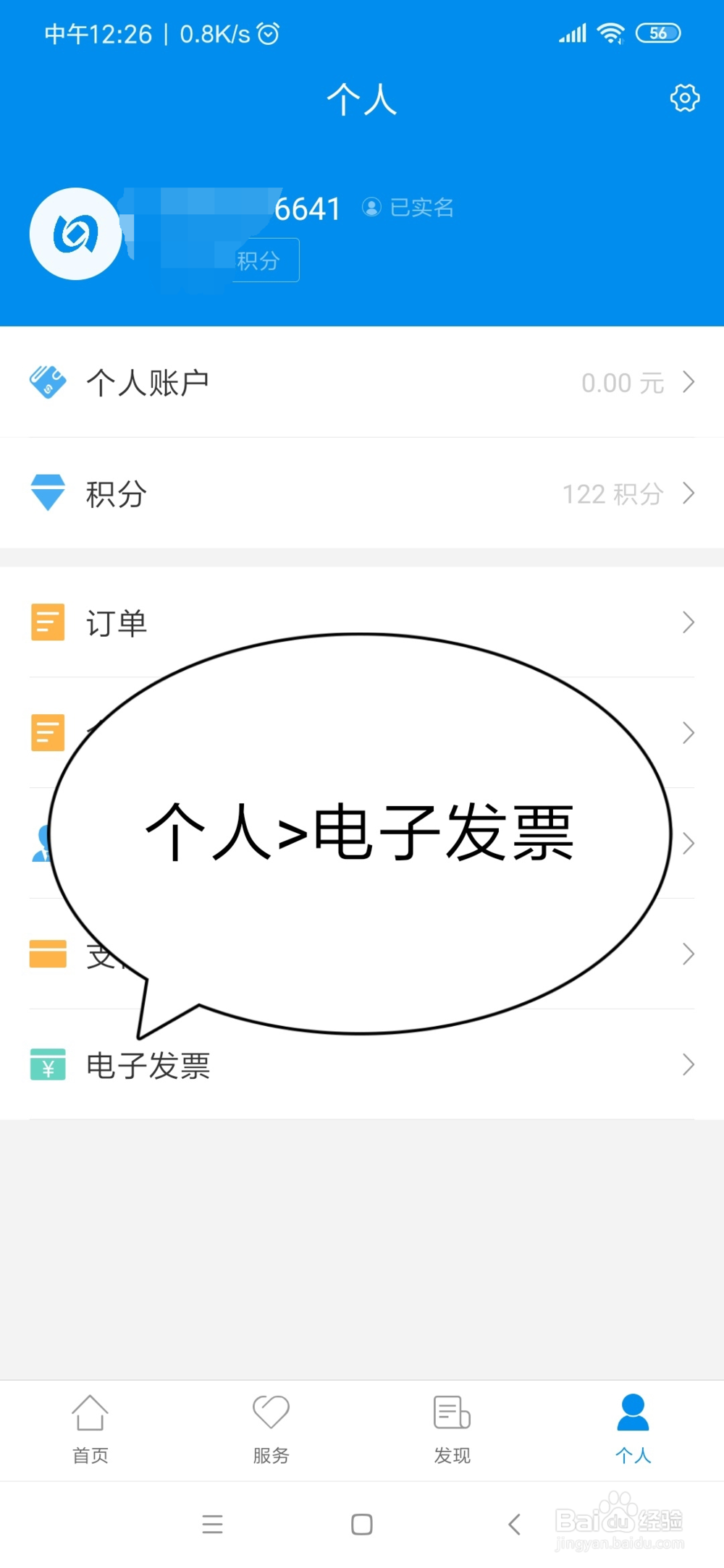The width and height of the screenshot is (724, 1568).
Task: Select the orange document icon beside 订单
Action: 47,622
